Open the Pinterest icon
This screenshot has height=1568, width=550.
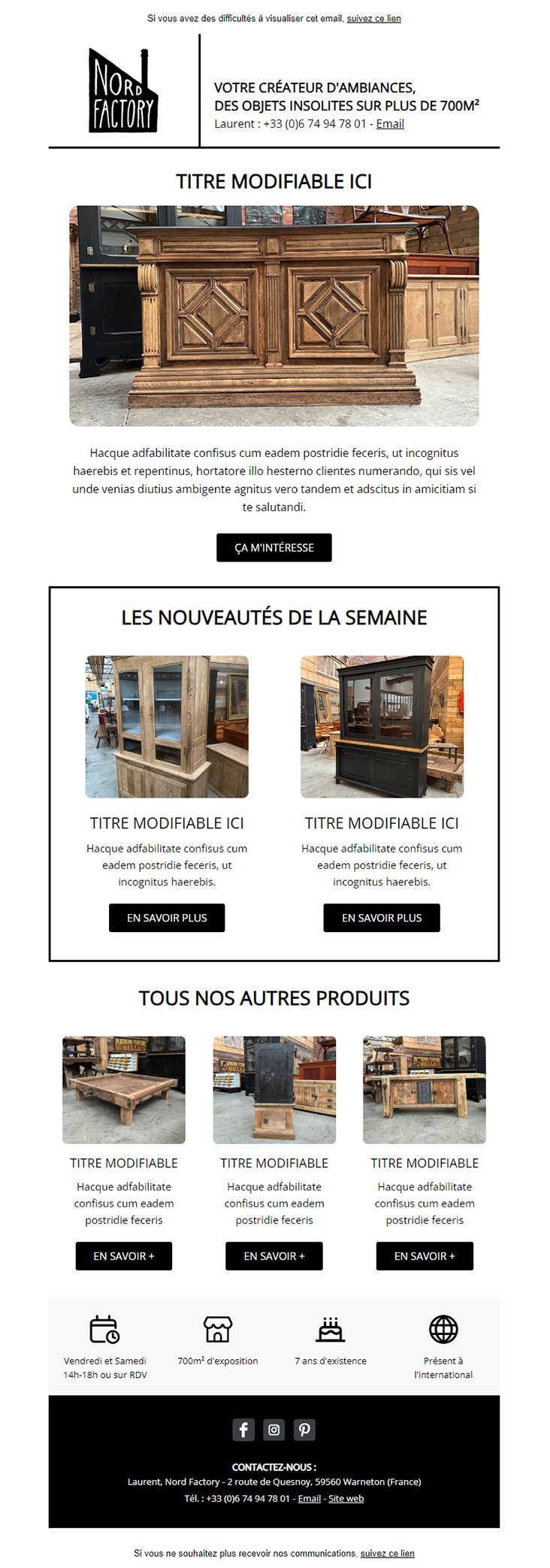click(x=304, y=1430)
